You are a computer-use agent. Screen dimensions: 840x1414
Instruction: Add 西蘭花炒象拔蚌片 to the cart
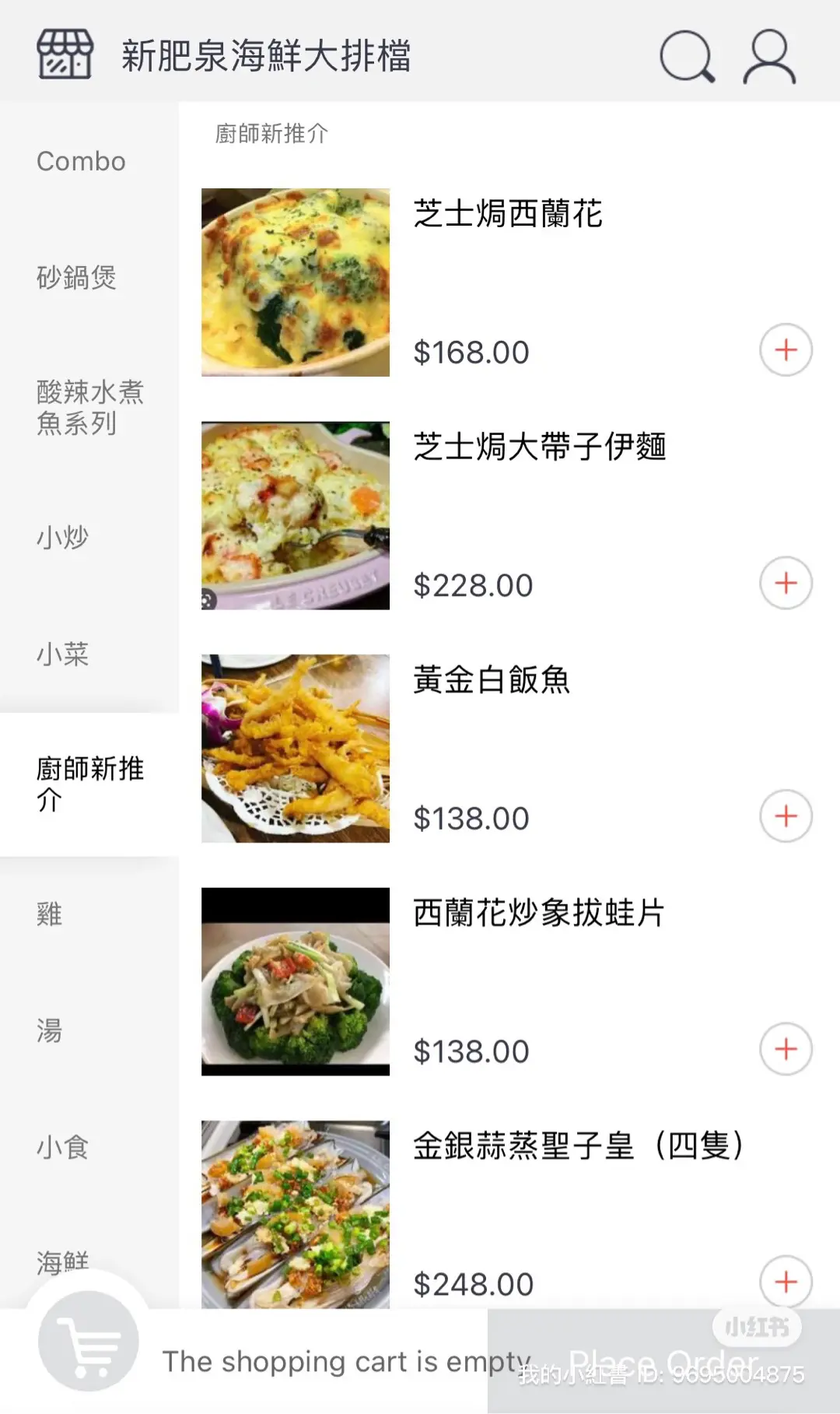click(786, 1049)
